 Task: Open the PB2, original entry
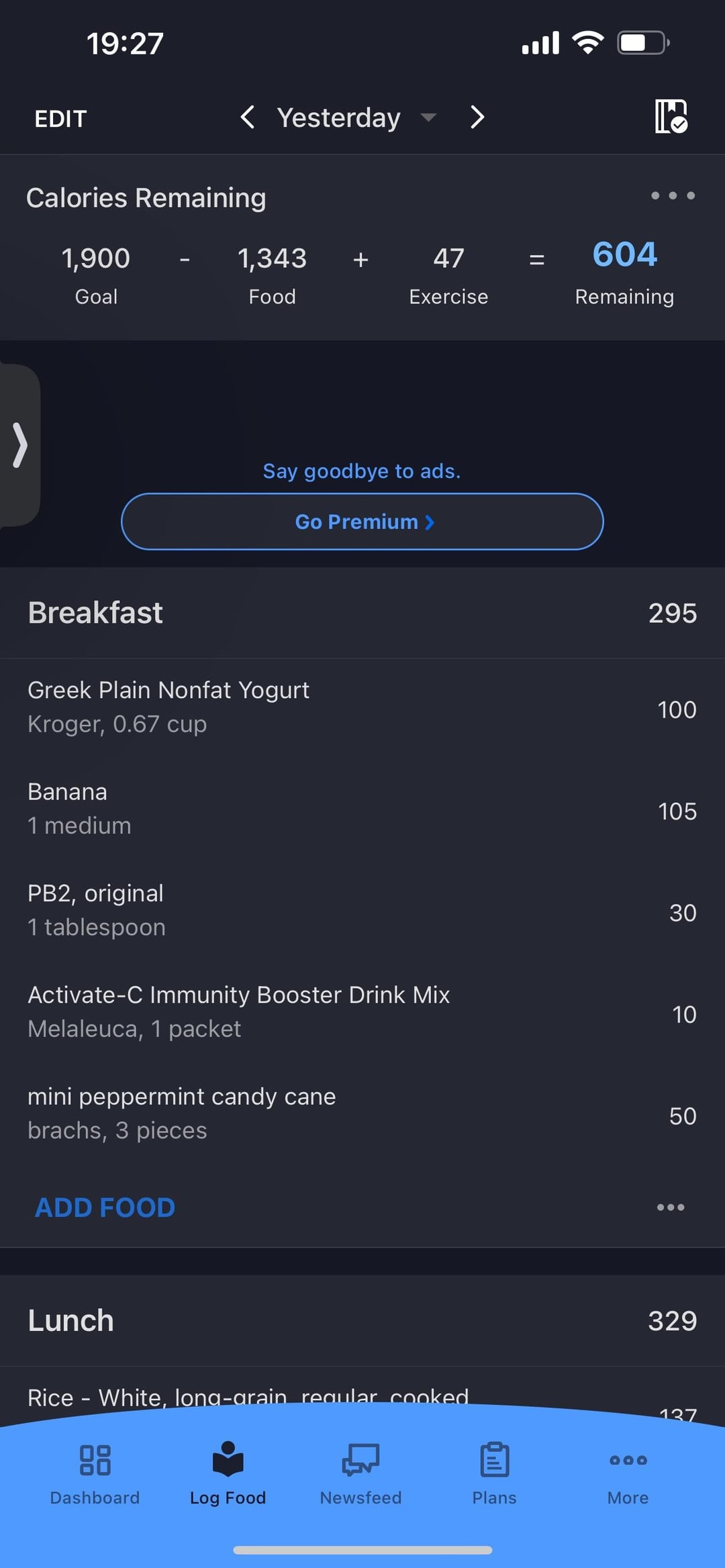point(362,910)
